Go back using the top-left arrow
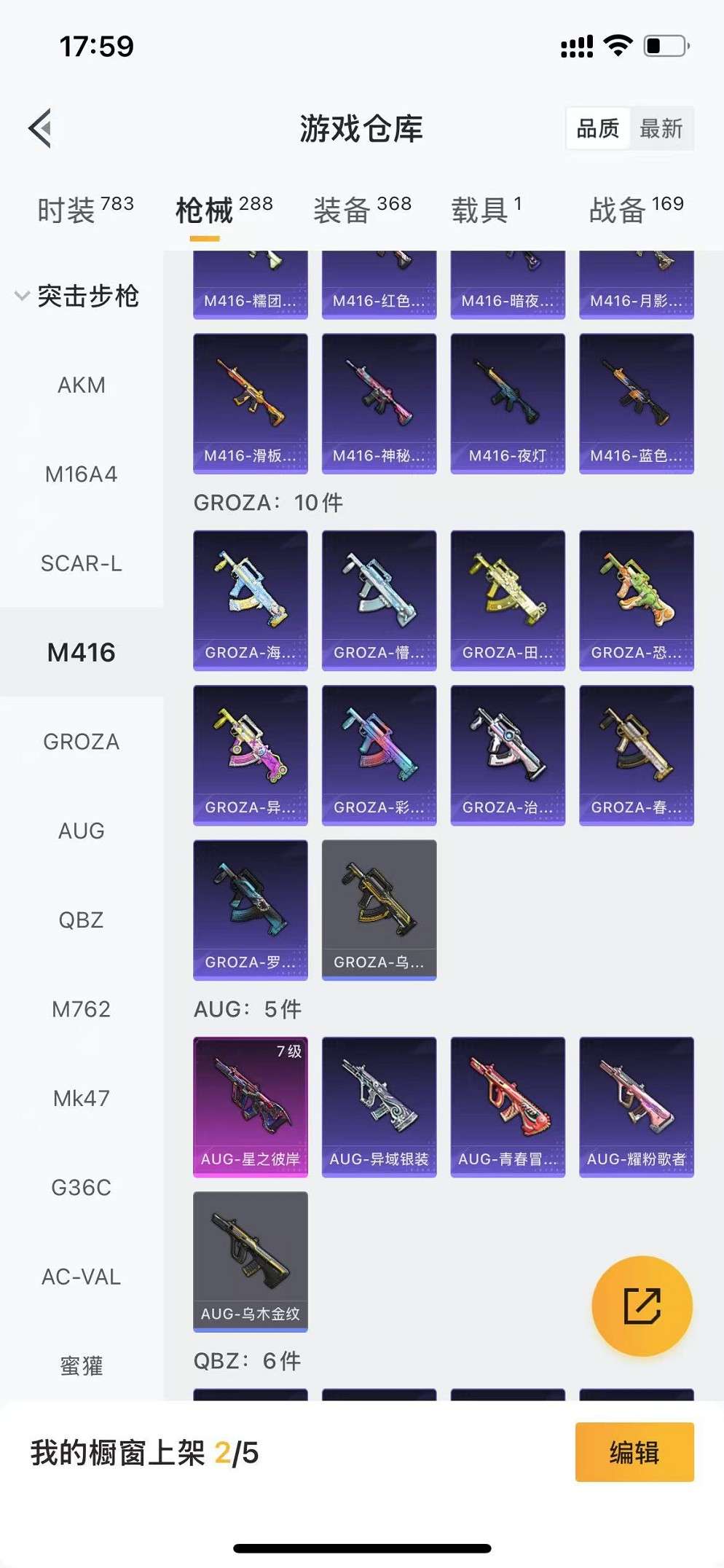The image size is (724, 1568). [x=41, y=128]
